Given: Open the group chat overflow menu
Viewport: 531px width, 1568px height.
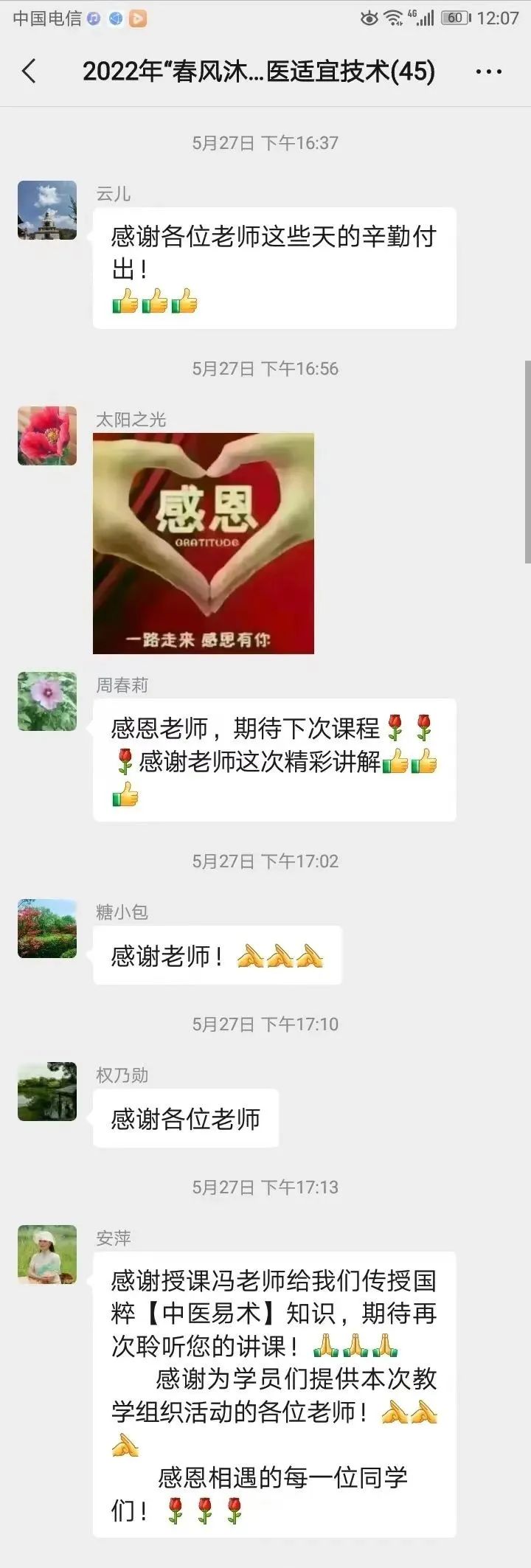Looking at the screenshot, I should 488,72.
